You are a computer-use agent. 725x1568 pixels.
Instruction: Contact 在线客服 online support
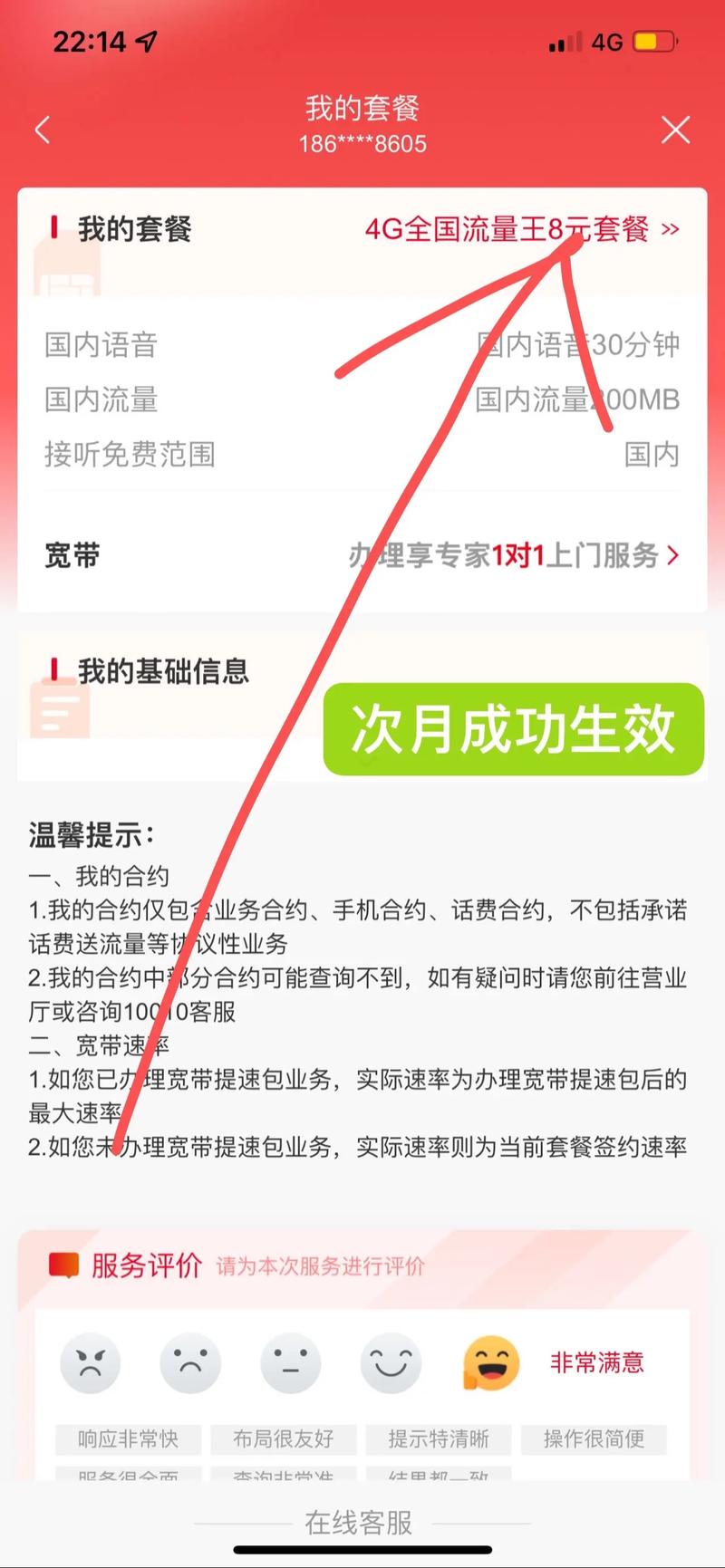pyautogui.click(x=359, y=1522)
